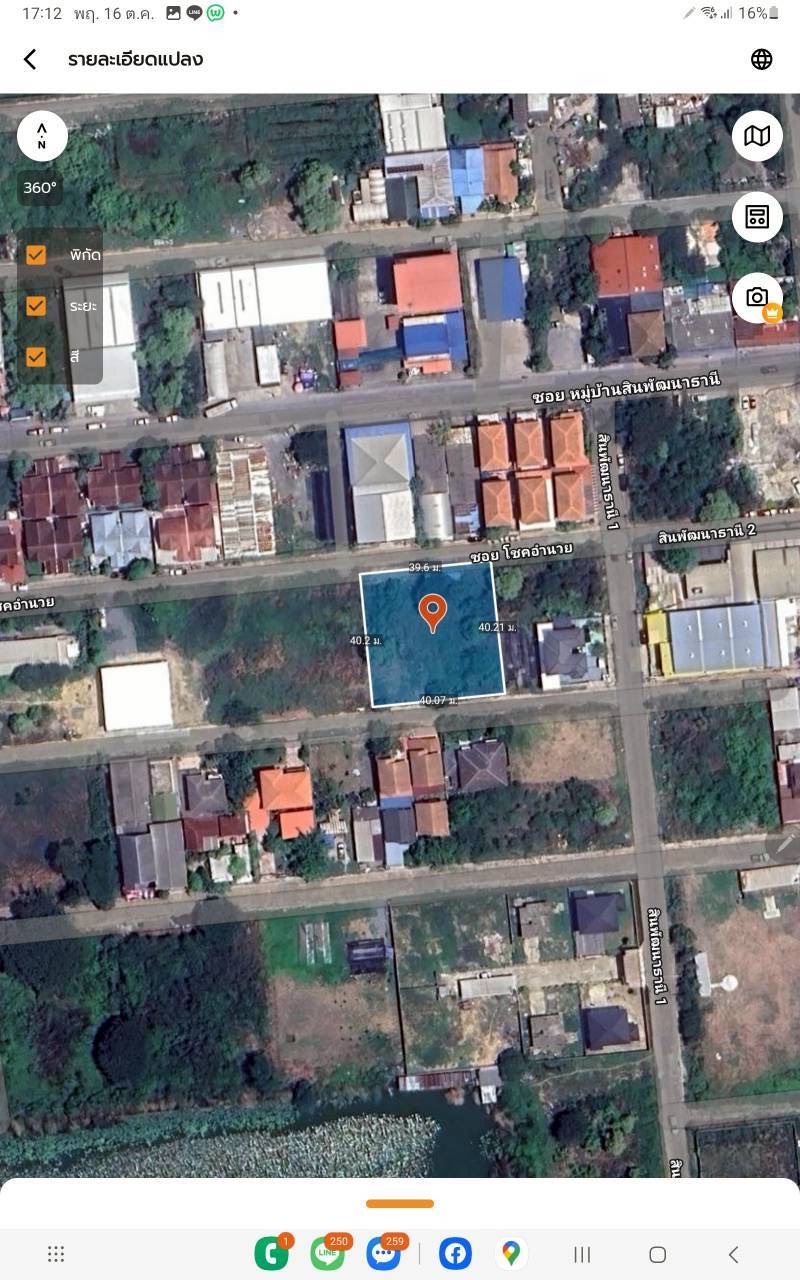Toggle the สี checkbox
The width and height of the screenshot is (800, 1280).
coord(36,356)
